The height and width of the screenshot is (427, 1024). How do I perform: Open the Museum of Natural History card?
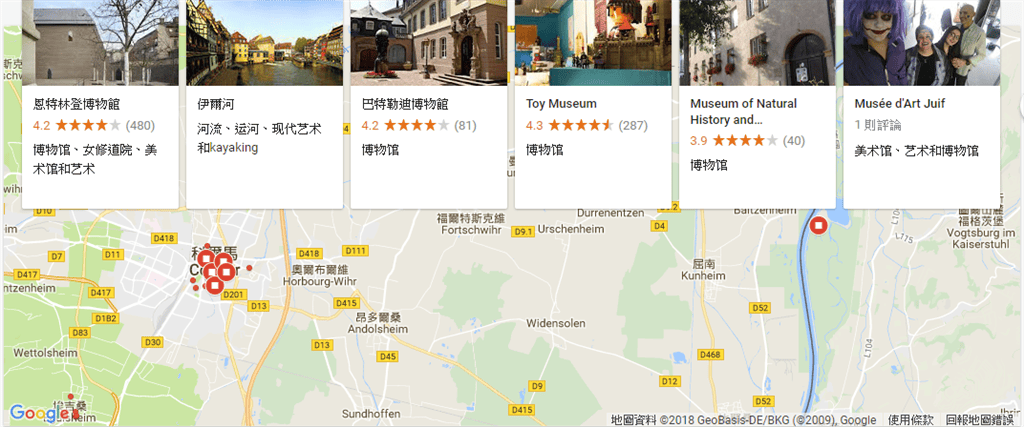point(756,110)
